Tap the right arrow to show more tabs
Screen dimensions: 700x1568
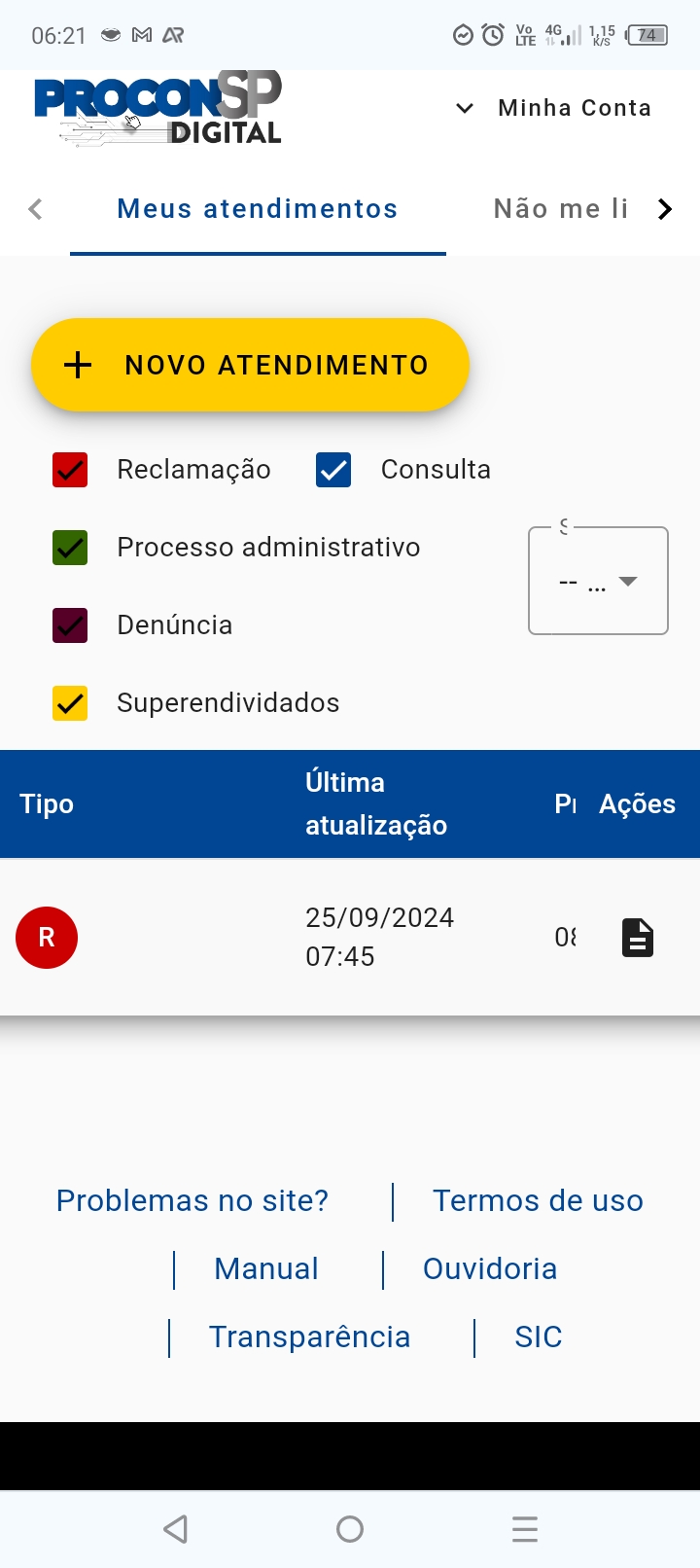(665, 209)
